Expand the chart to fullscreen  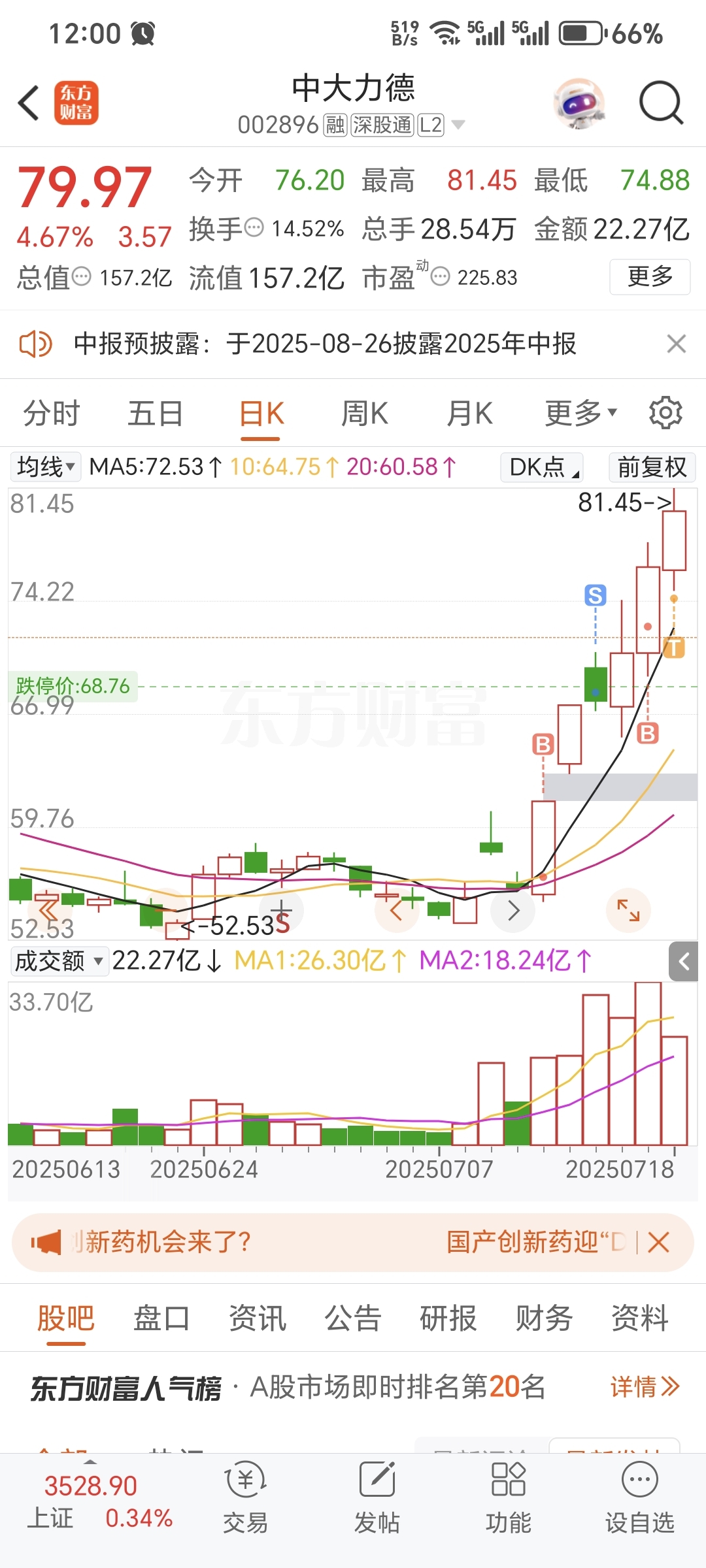pos(628,910)
